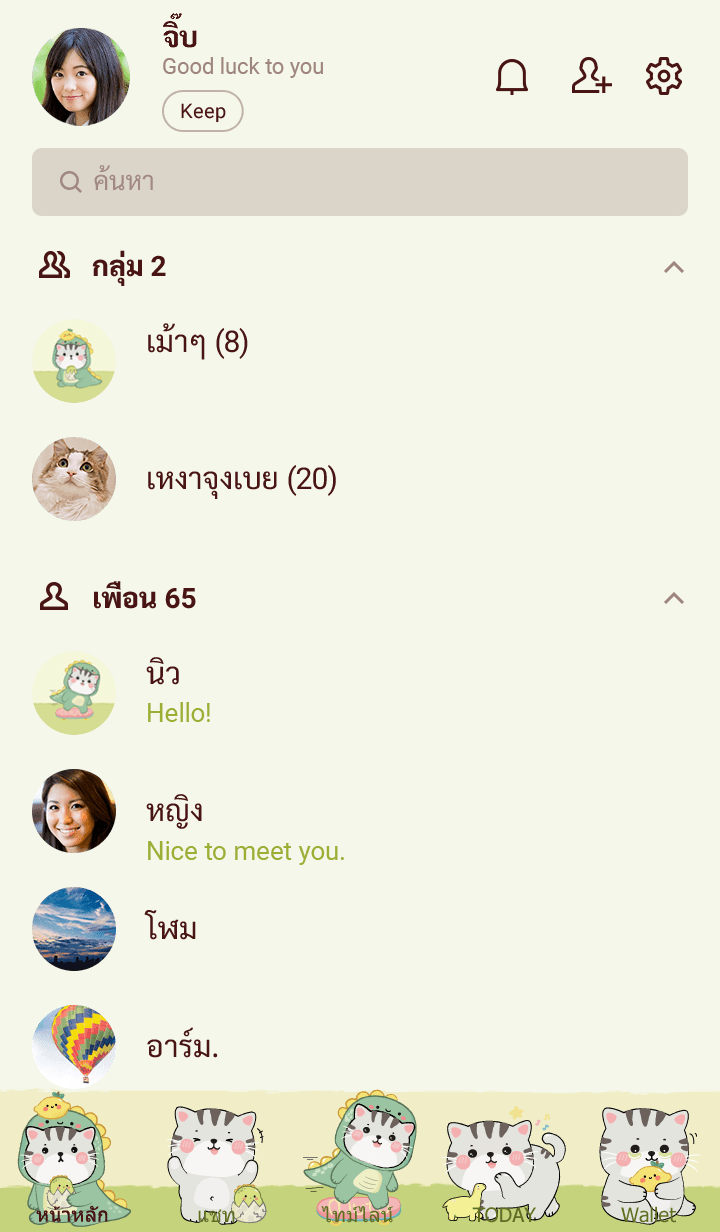Collapse the เพื่อน 65 section
This screenshot has width=720, height=1232.
pyautogui.click(x=674, y=598)
